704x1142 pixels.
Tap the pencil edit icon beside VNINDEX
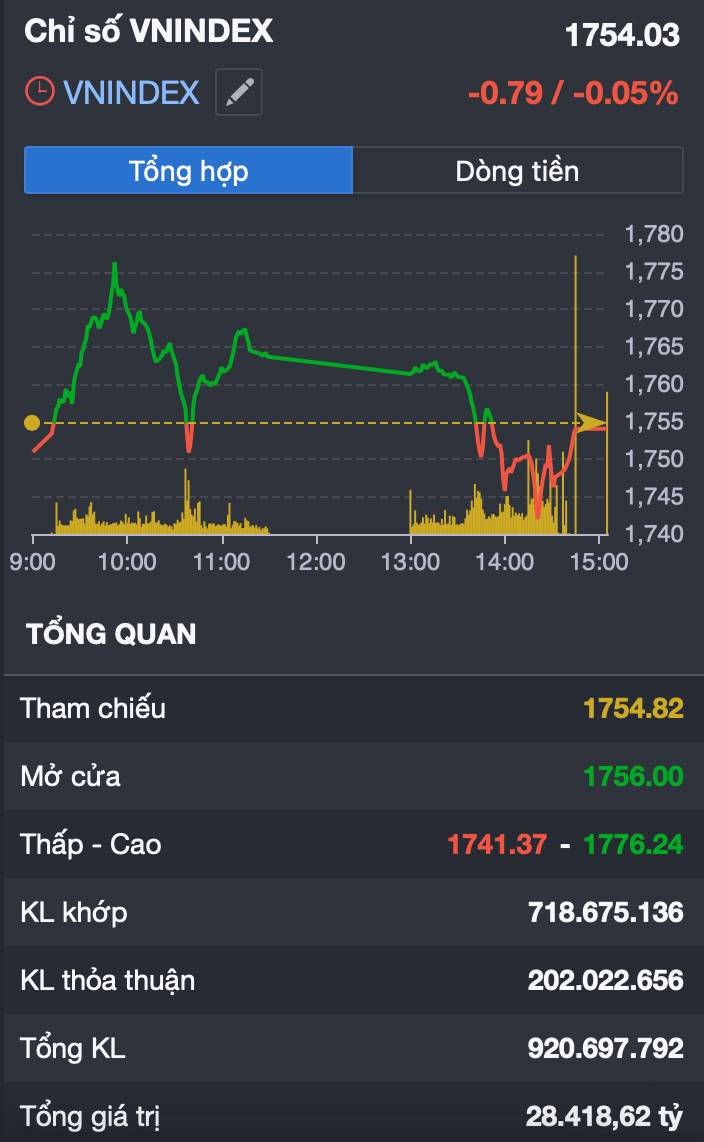point(239,93)
